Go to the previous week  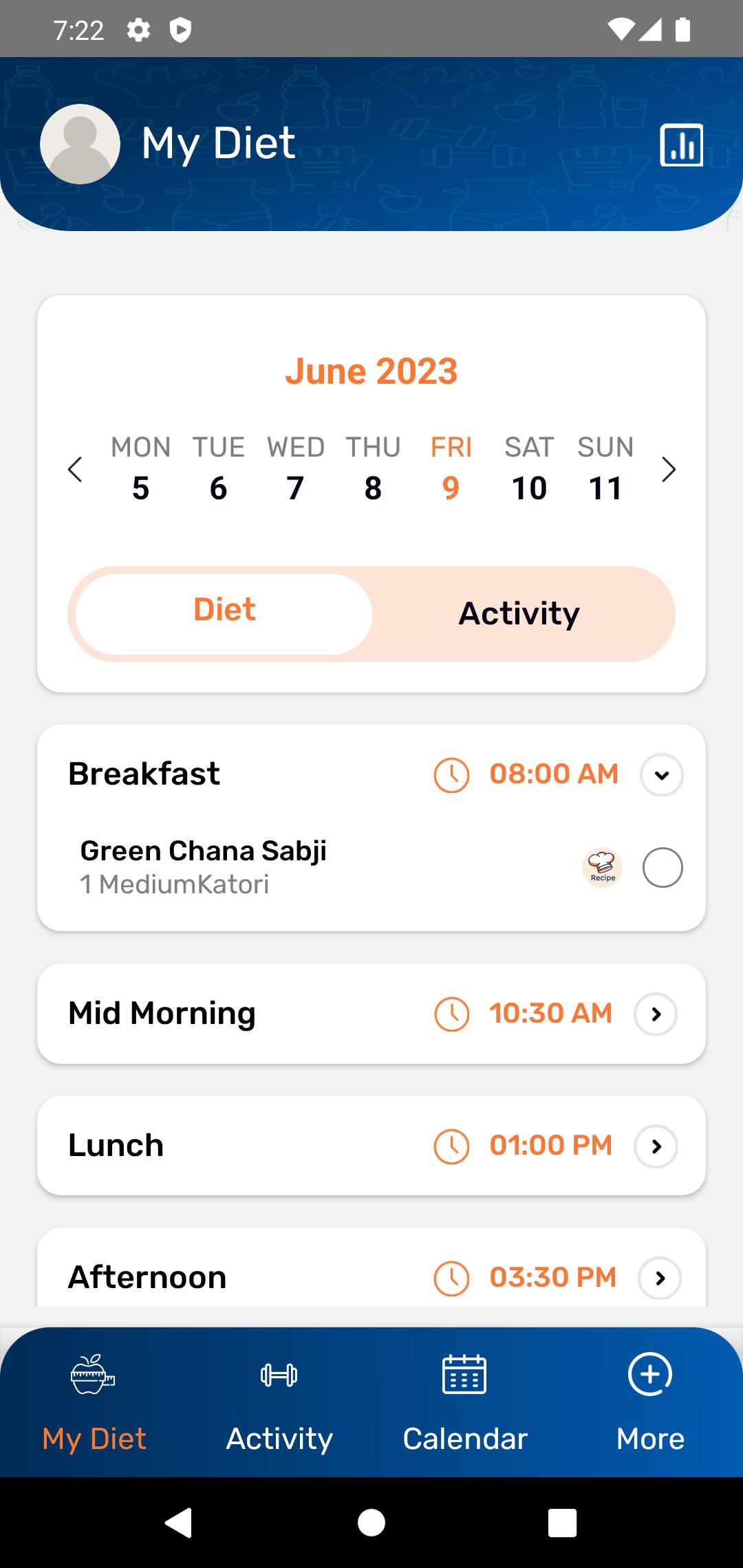76,470
